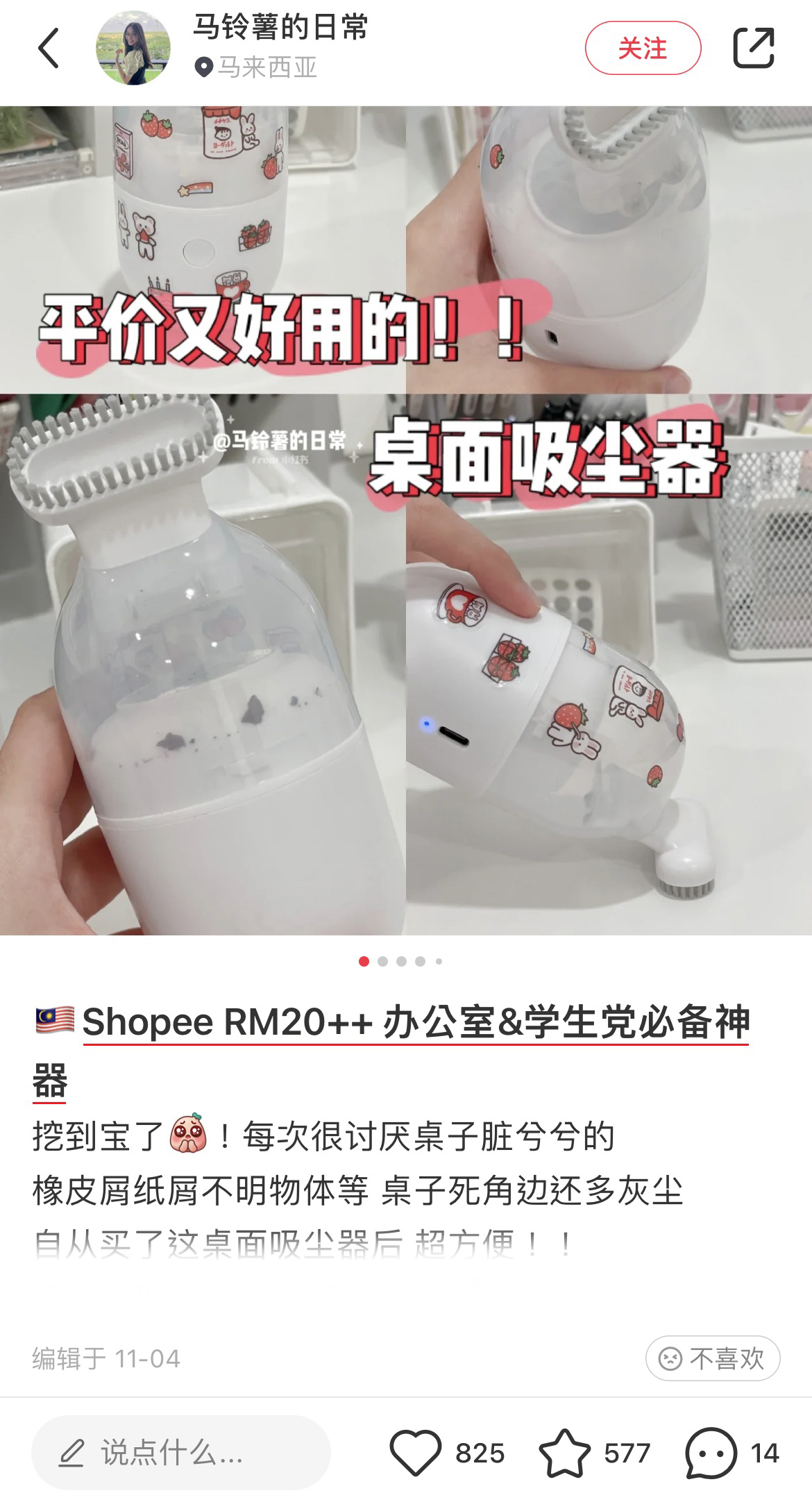Tap the underlined Shopee RM20++ title link
This screenshot has width=812, height=1509.
coord(415,1023)
